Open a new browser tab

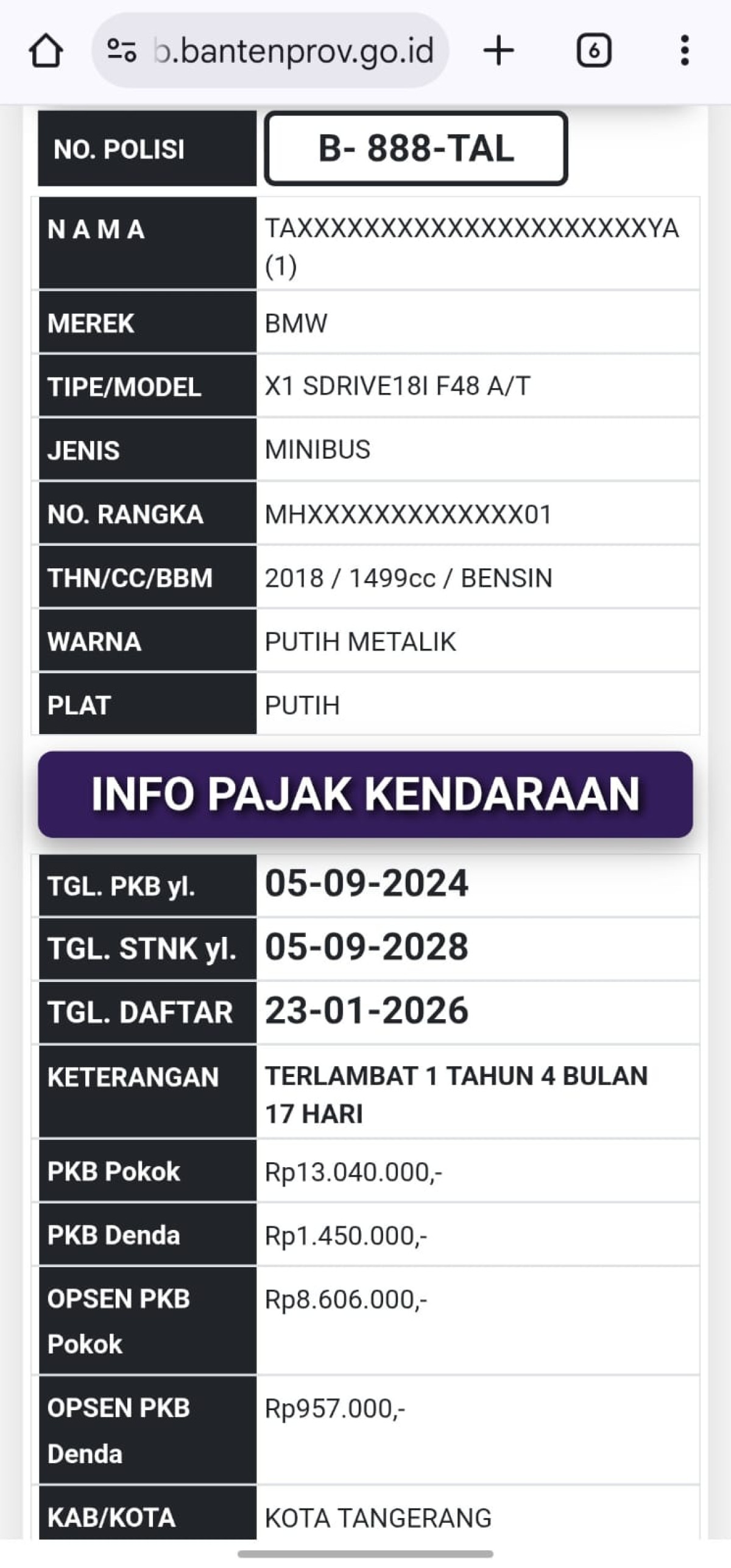click(498, 51)
